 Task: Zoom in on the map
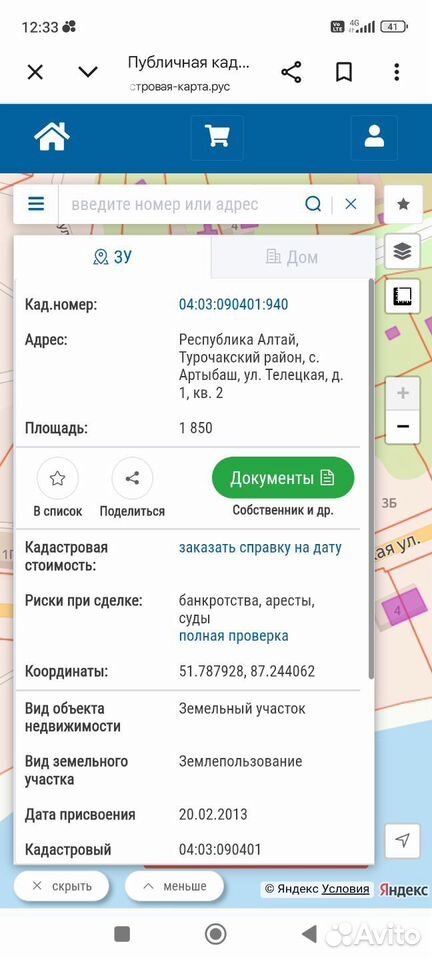click(x=403, y=394)
